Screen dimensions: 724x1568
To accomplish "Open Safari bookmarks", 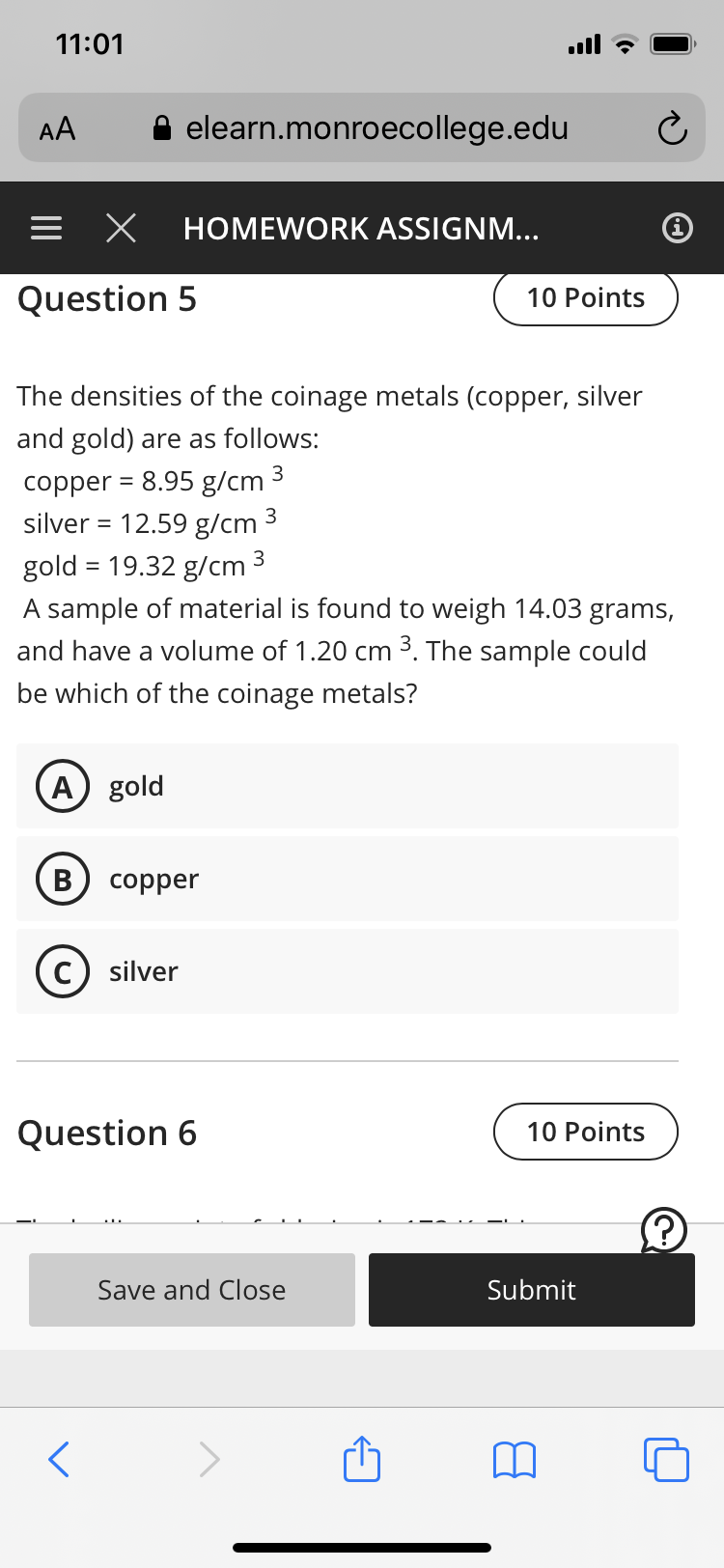I will (x=514, y=1460).
